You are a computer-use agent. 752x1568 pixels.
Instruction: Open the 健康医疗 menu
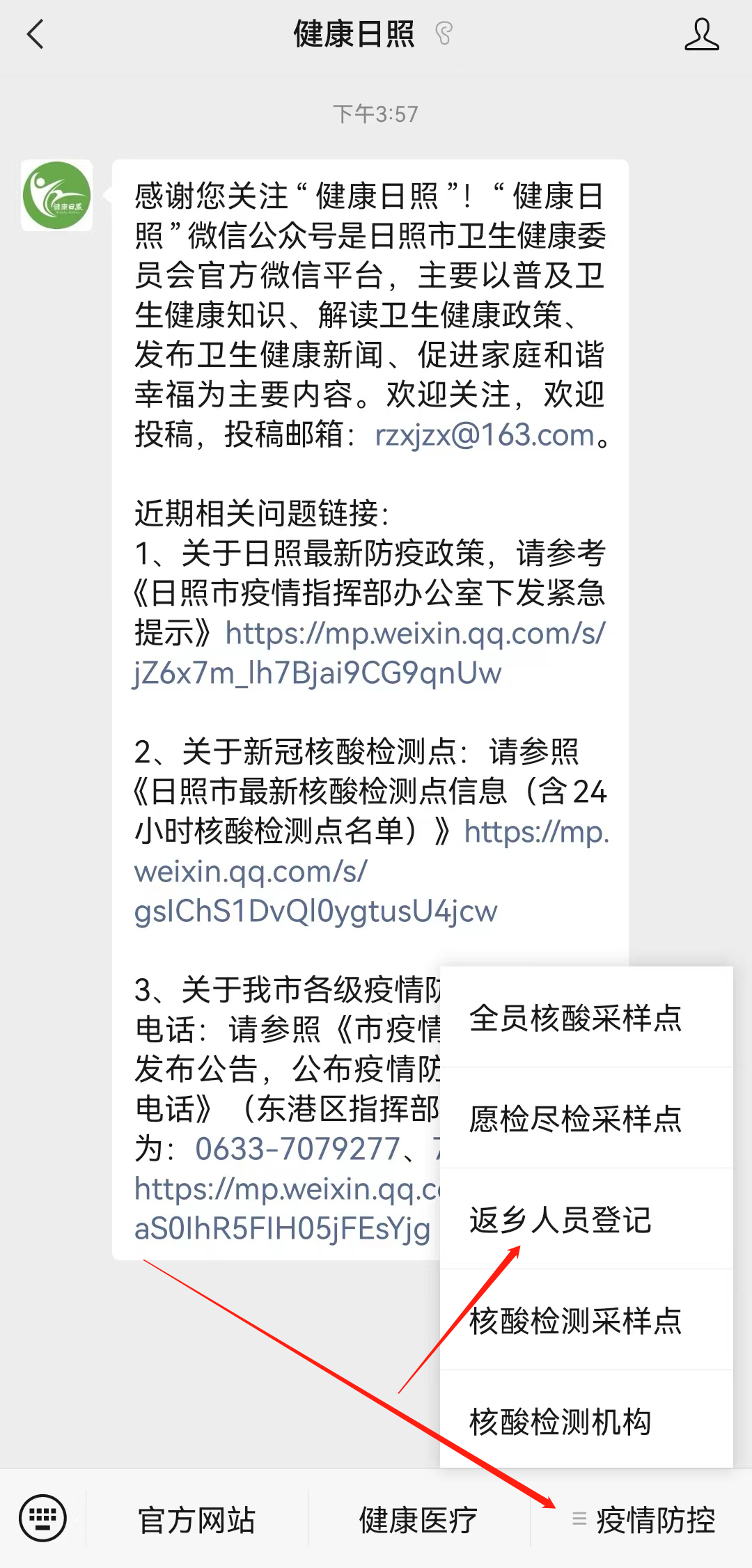click(x=418, y=1520)
